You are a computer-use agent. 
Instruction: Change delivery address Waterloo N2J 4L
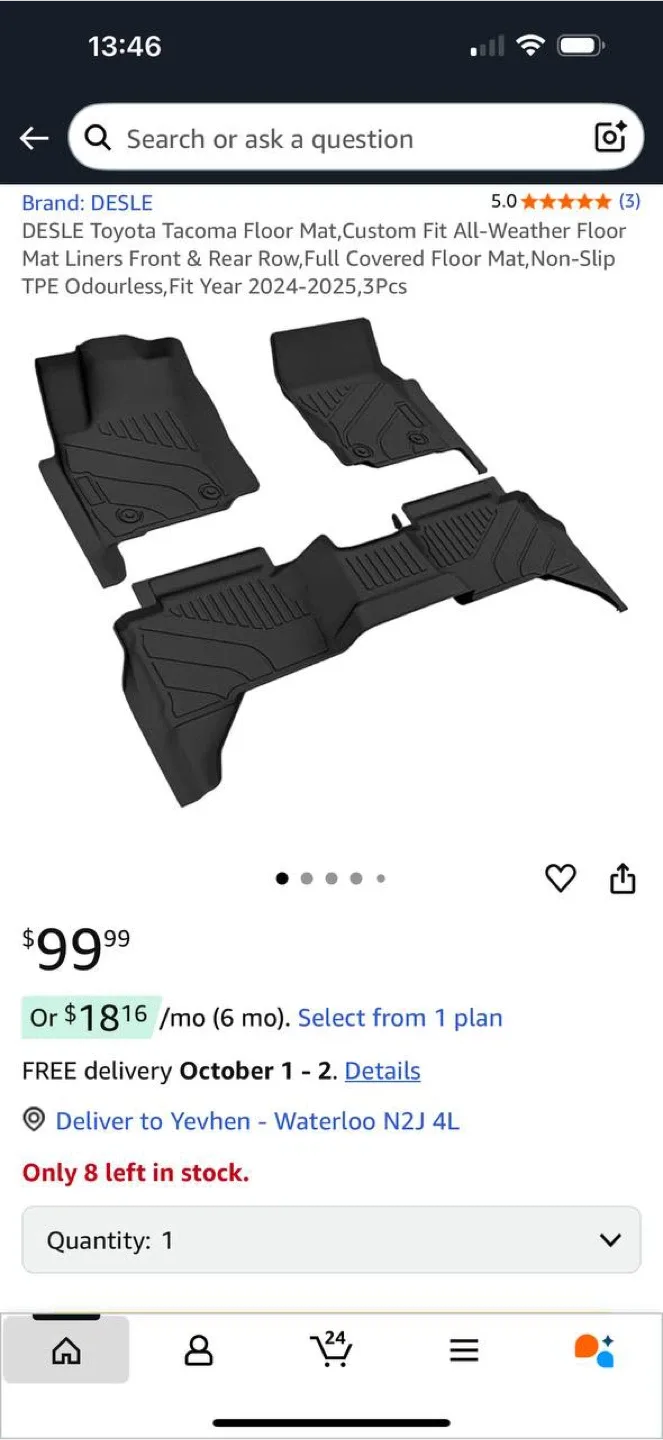point(257,1121)
